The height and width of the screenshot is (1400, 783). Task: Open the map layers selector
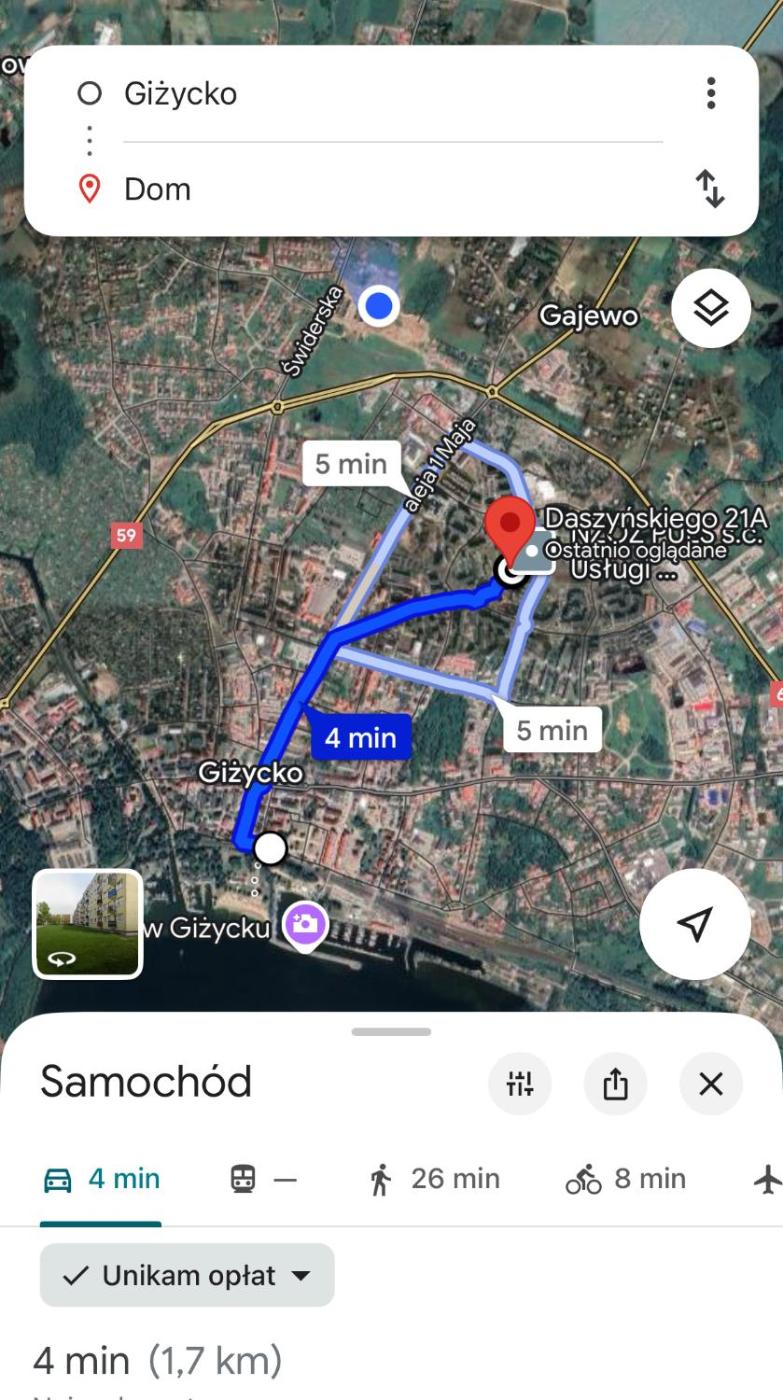pos(711,308)
